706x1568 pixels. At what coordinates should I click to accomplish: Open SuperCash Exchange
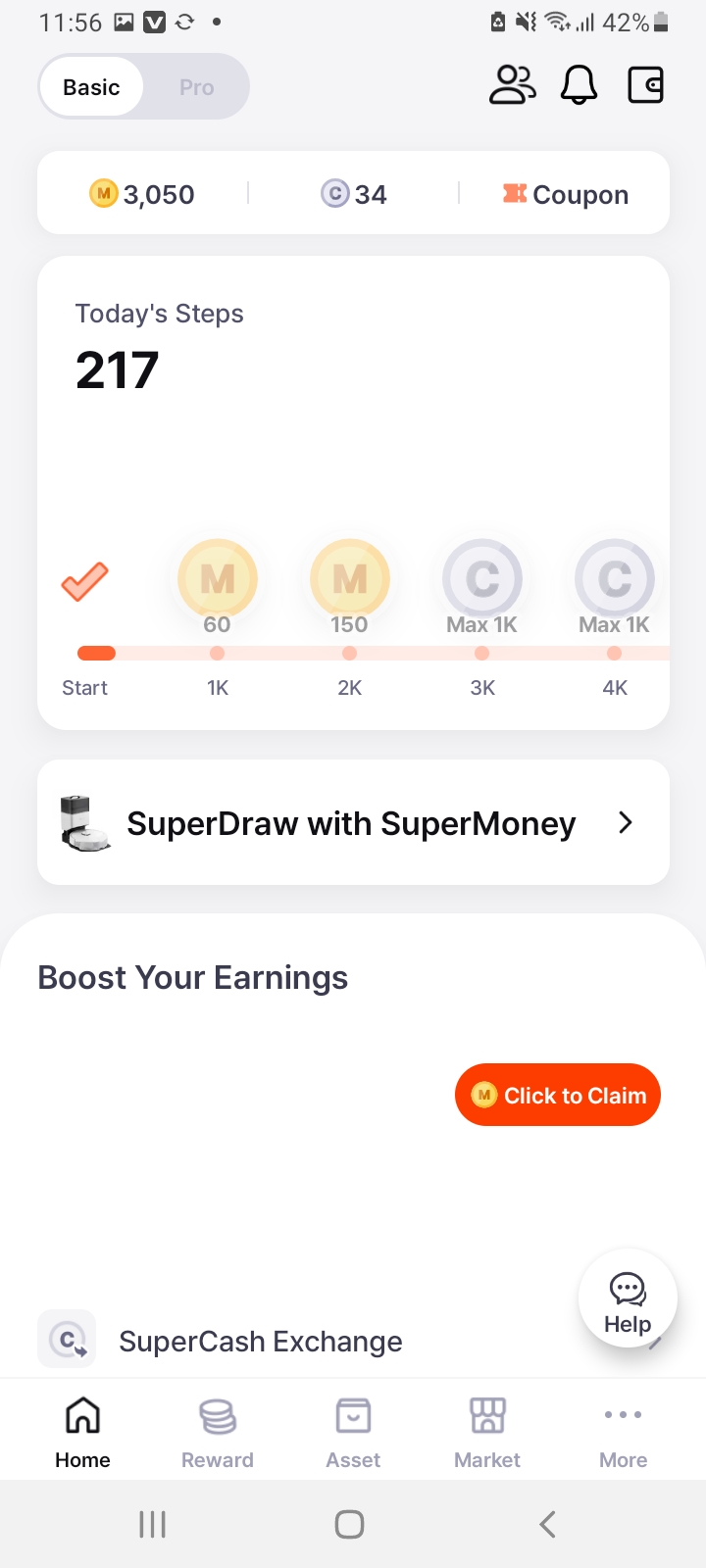(x=261, y=1341)
